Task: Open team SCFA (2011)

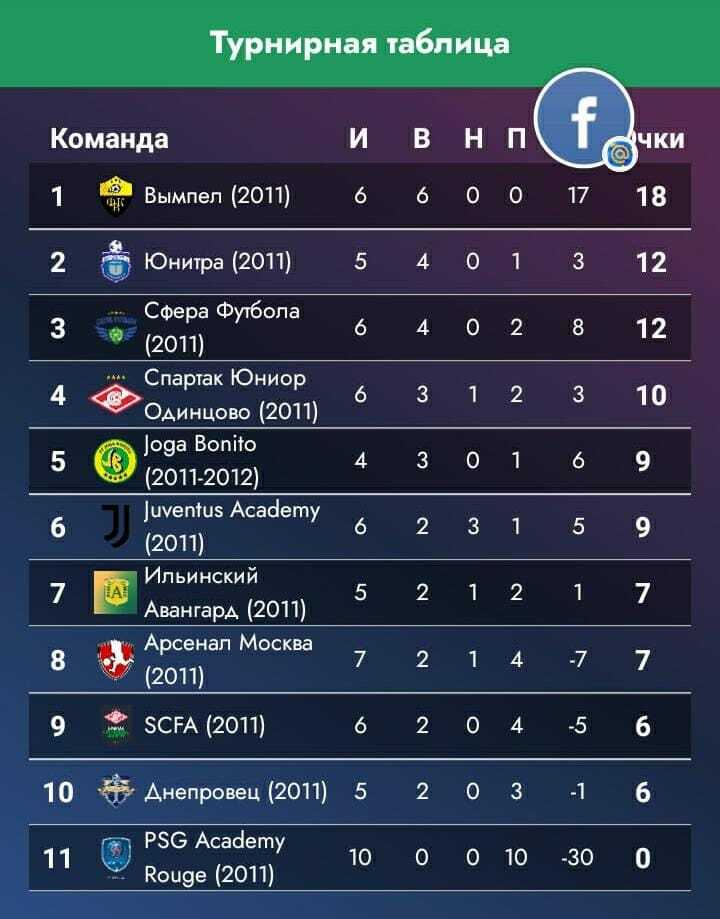Action: click(204, 725)
